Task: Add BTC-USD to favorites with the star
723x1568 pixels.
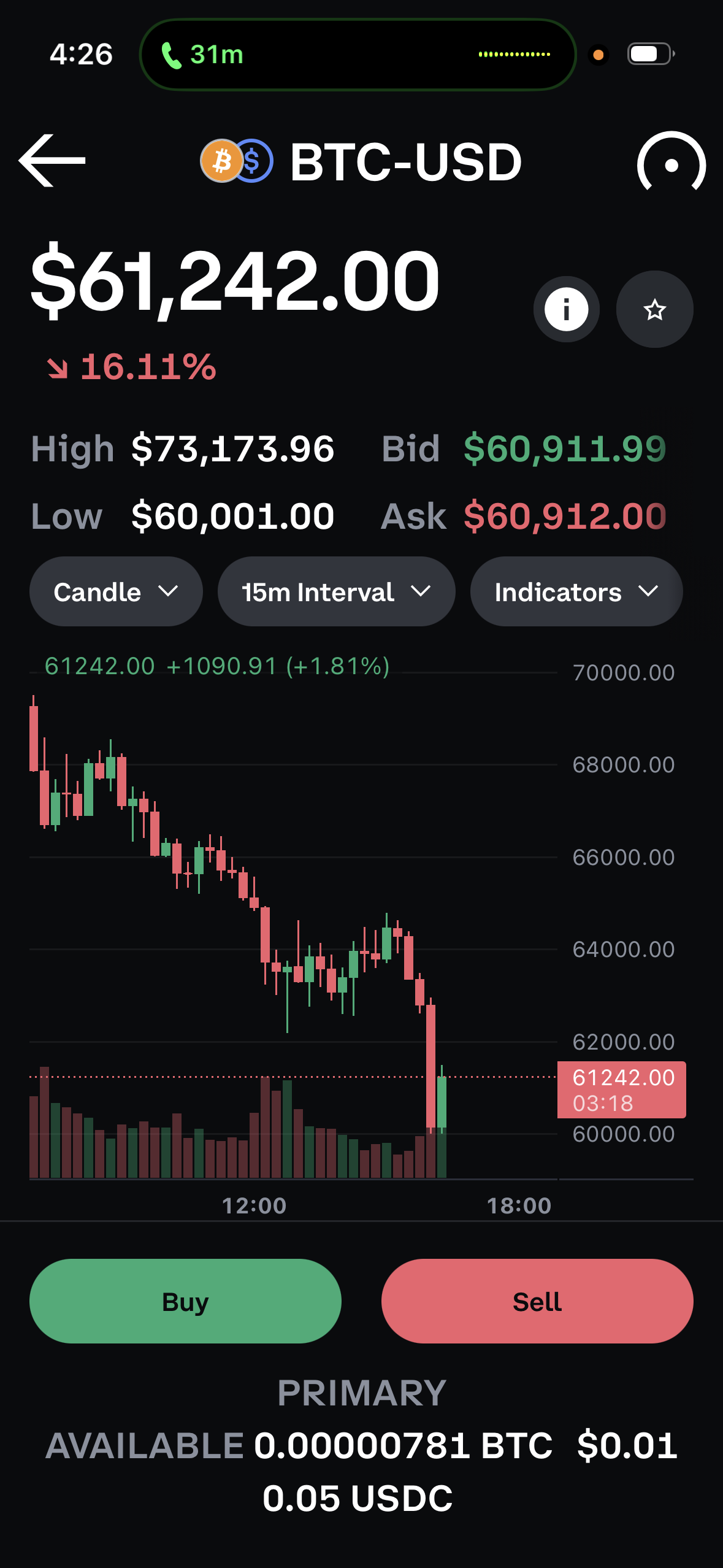Action: [654, 309]
